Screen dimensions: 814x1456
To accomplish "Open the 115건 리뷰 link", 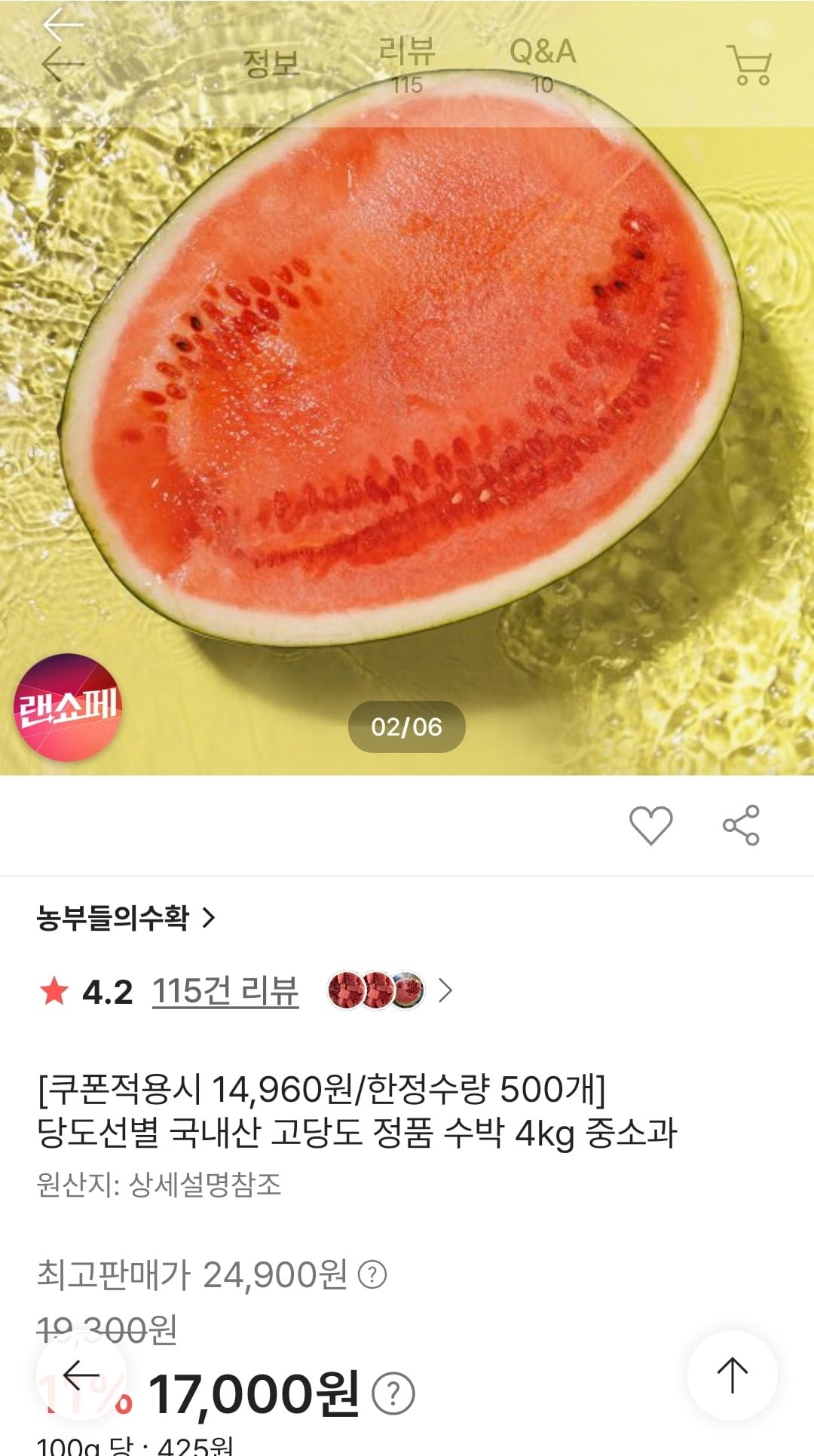I will click(x=225, y=991).
